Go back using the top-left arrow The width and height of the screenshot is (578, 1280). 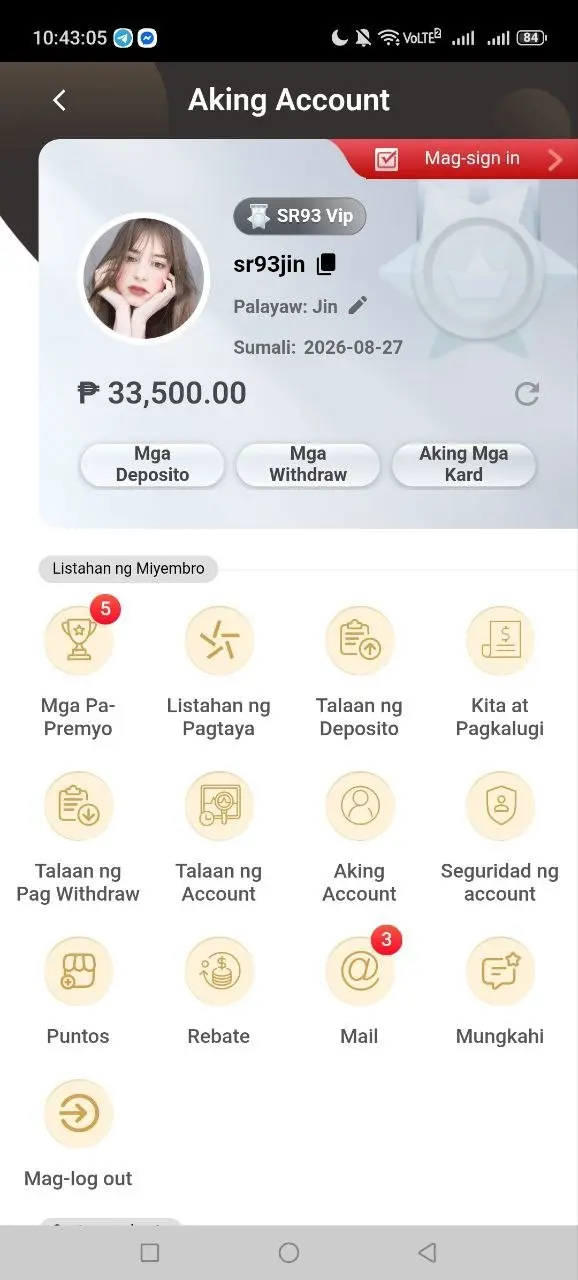click(59, 100)
